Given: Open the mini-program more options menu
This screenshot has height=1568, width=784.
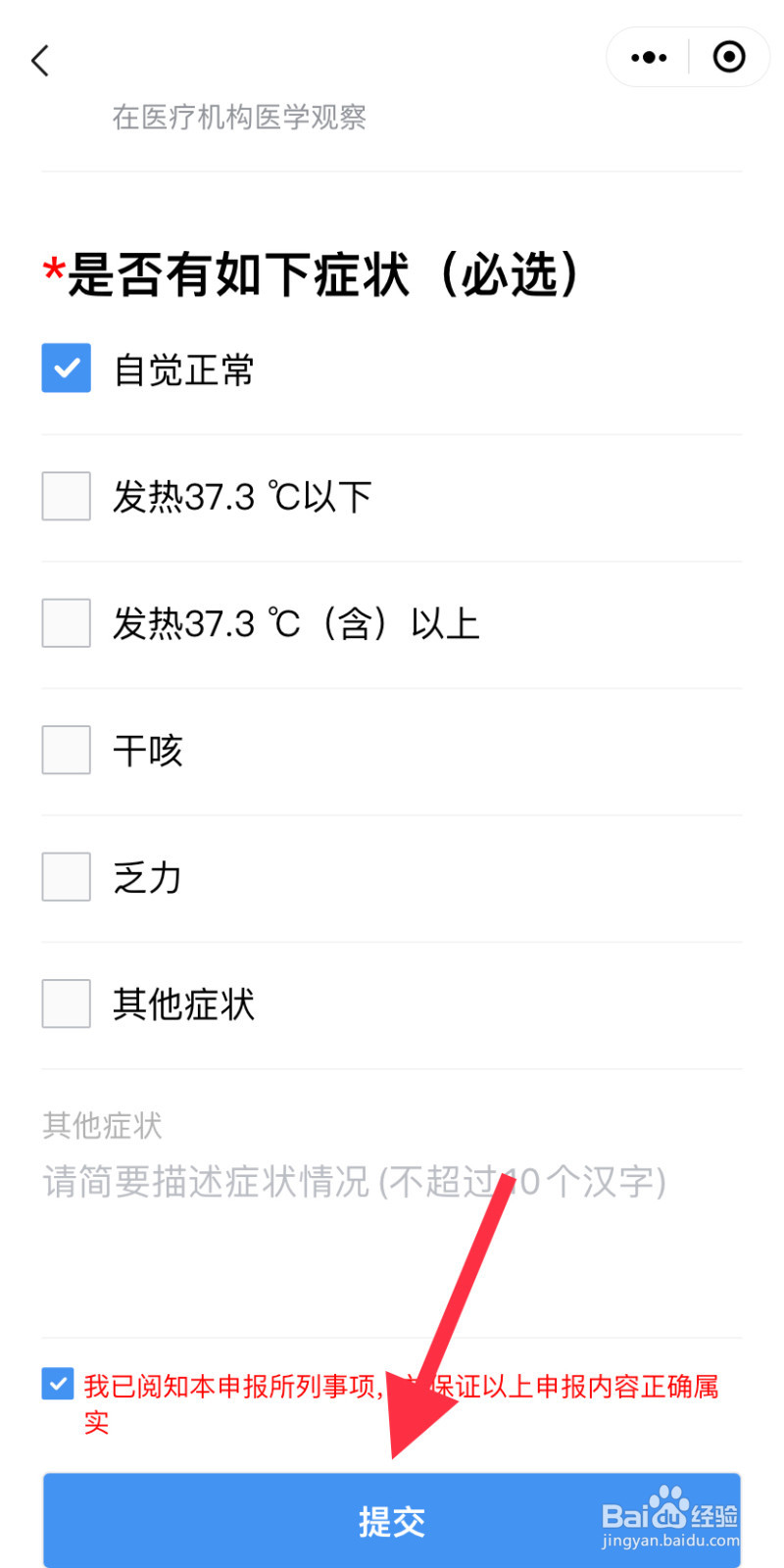Looking at the screenshot, I should click(648, 56).
